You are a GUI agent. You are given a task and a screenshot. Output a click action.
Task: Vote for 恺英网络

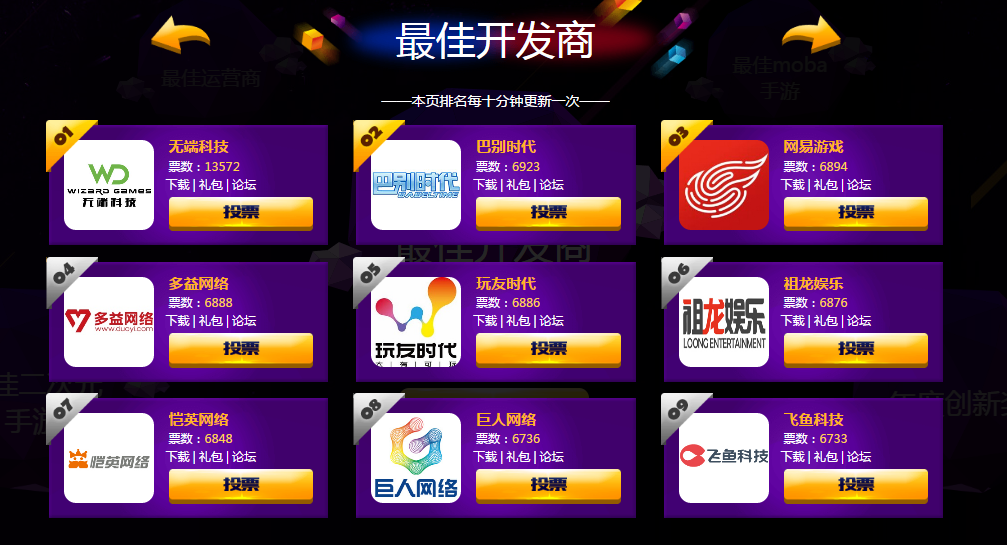(241, 484)
